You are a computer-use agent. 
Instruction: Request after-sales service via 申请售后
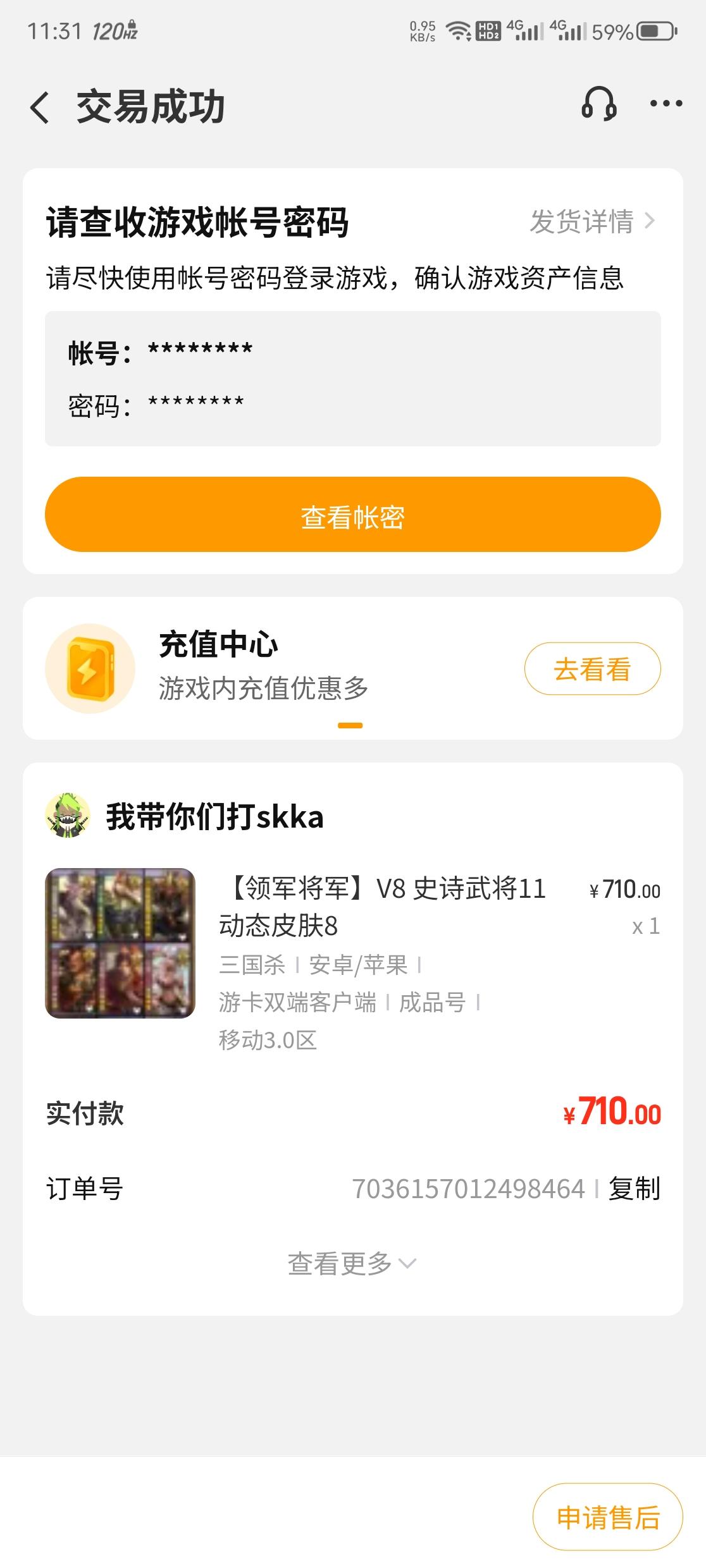point(607,1517)
